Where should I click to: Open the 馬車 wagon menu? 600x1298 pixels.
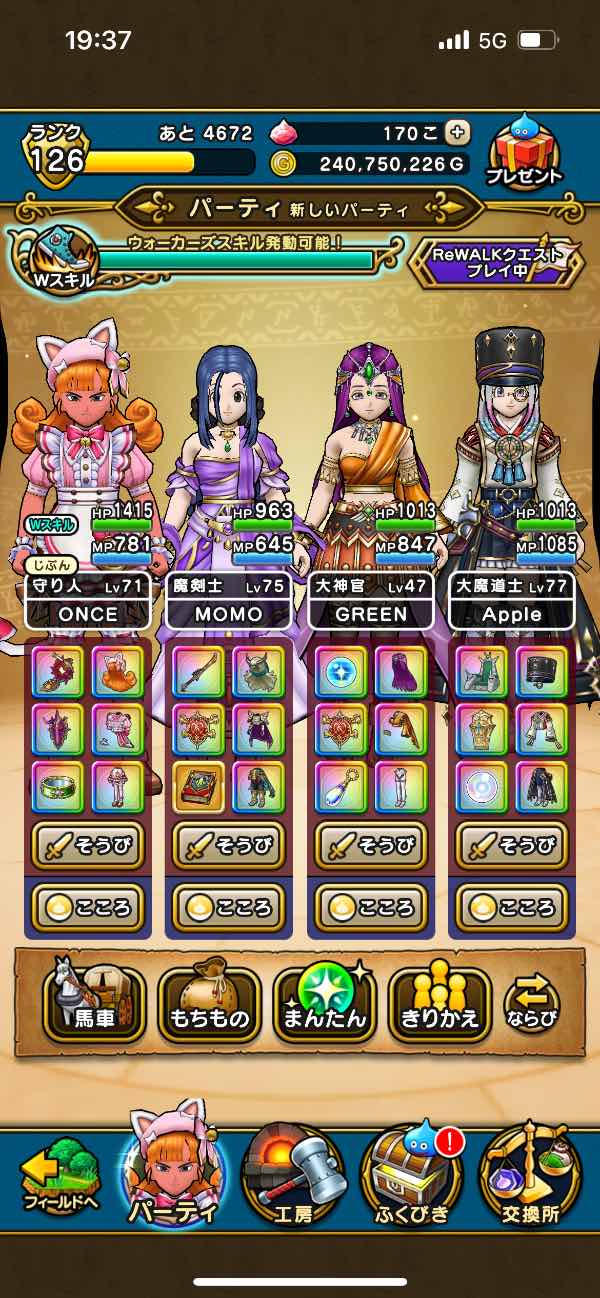point(94,1005)
